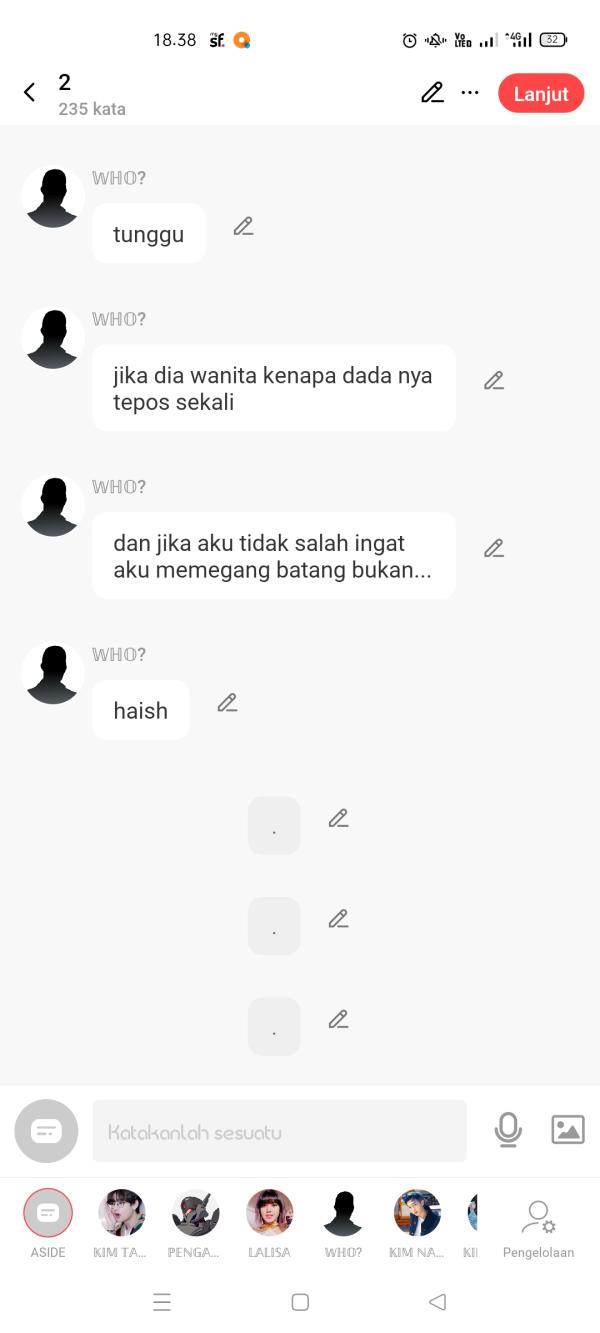Select the LALISA character

click(x=269, y=1213)
